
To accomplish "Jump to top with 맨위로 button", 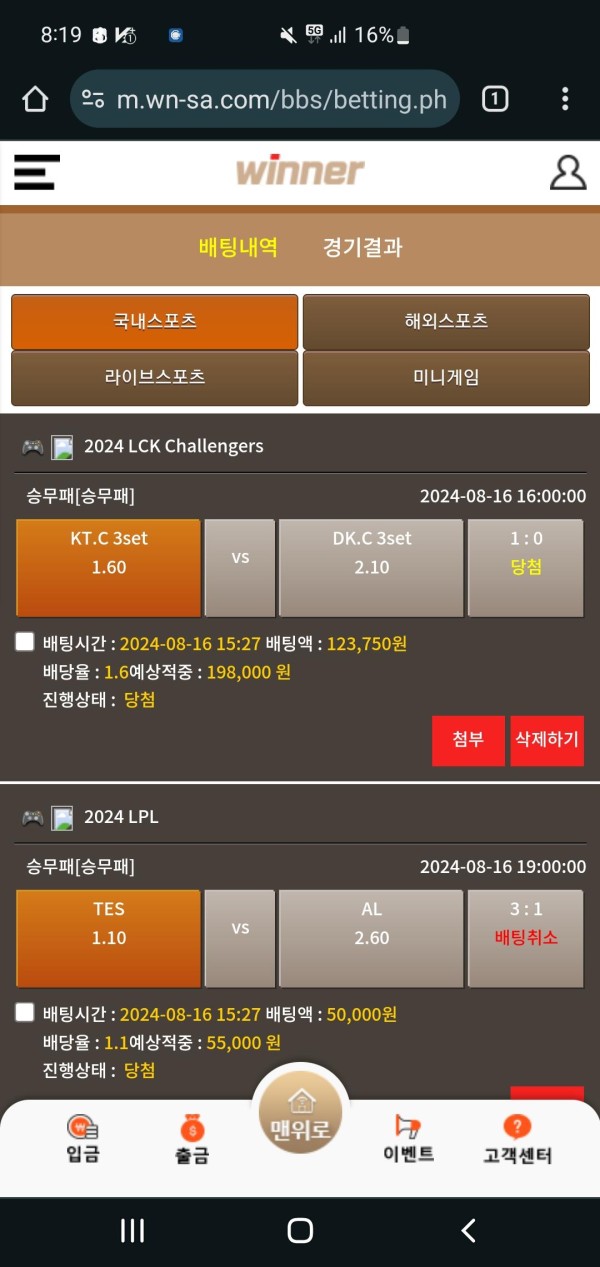I will coord(300,1115).
